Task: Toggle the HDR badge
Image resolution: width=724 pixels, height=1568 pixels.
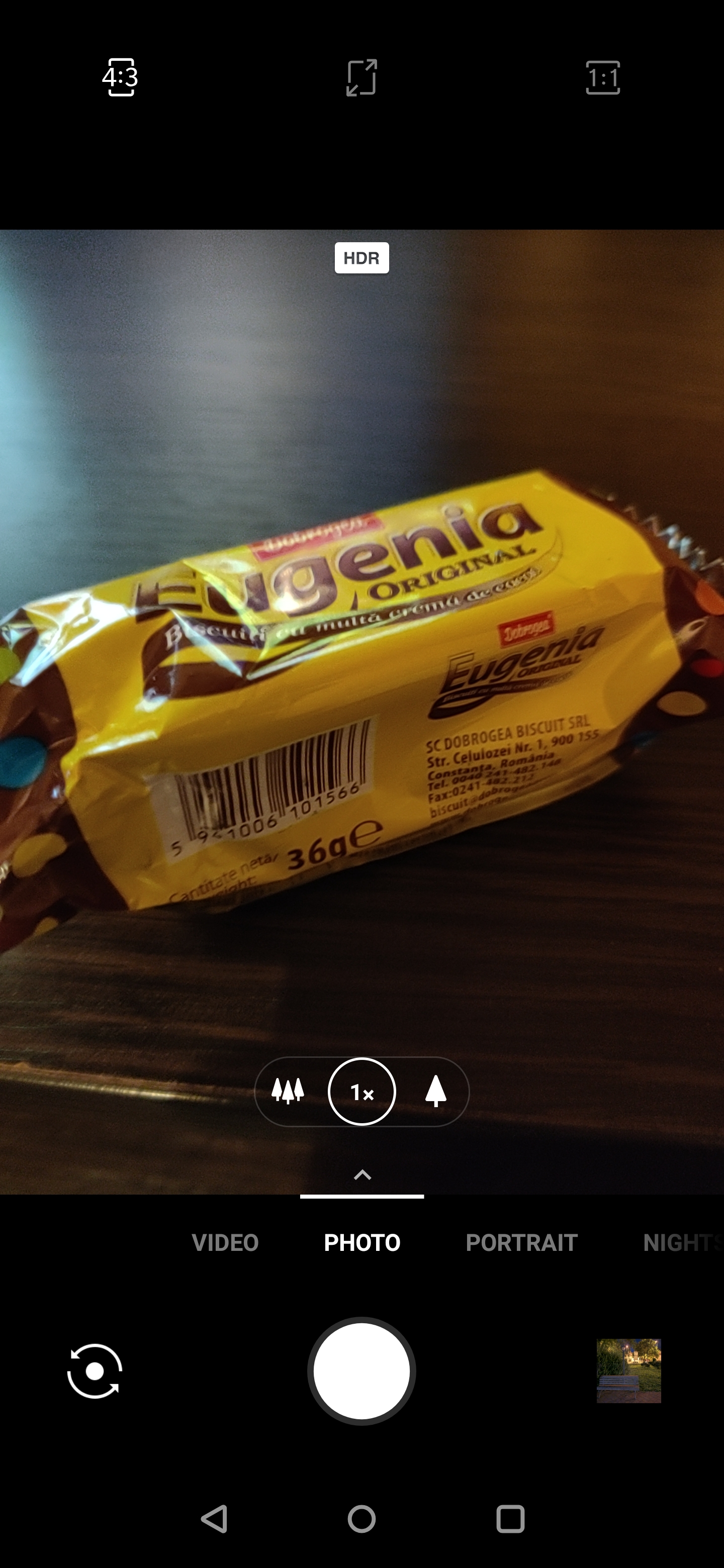Action: pyautogui.click(x=361, y=258)
